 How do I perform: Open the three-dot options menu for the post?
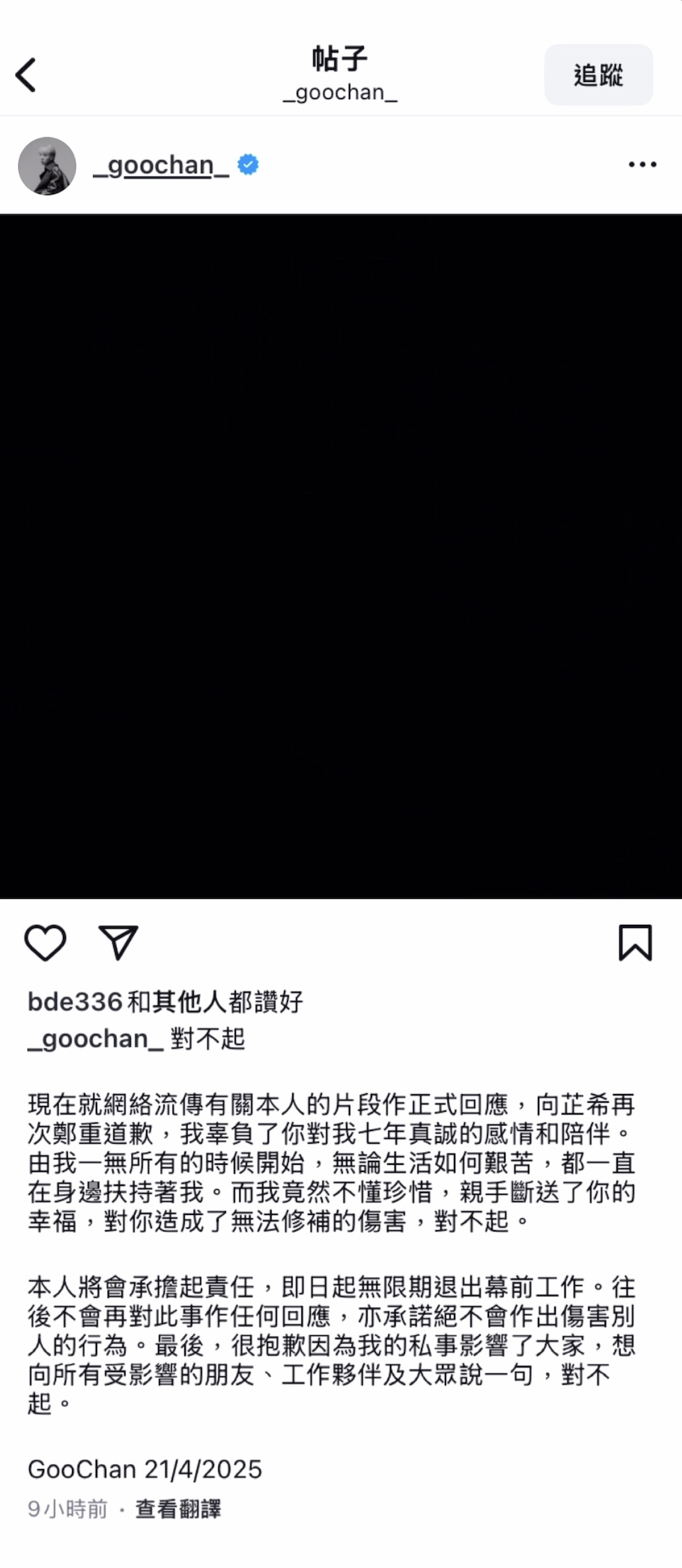(x=642, y=165)
